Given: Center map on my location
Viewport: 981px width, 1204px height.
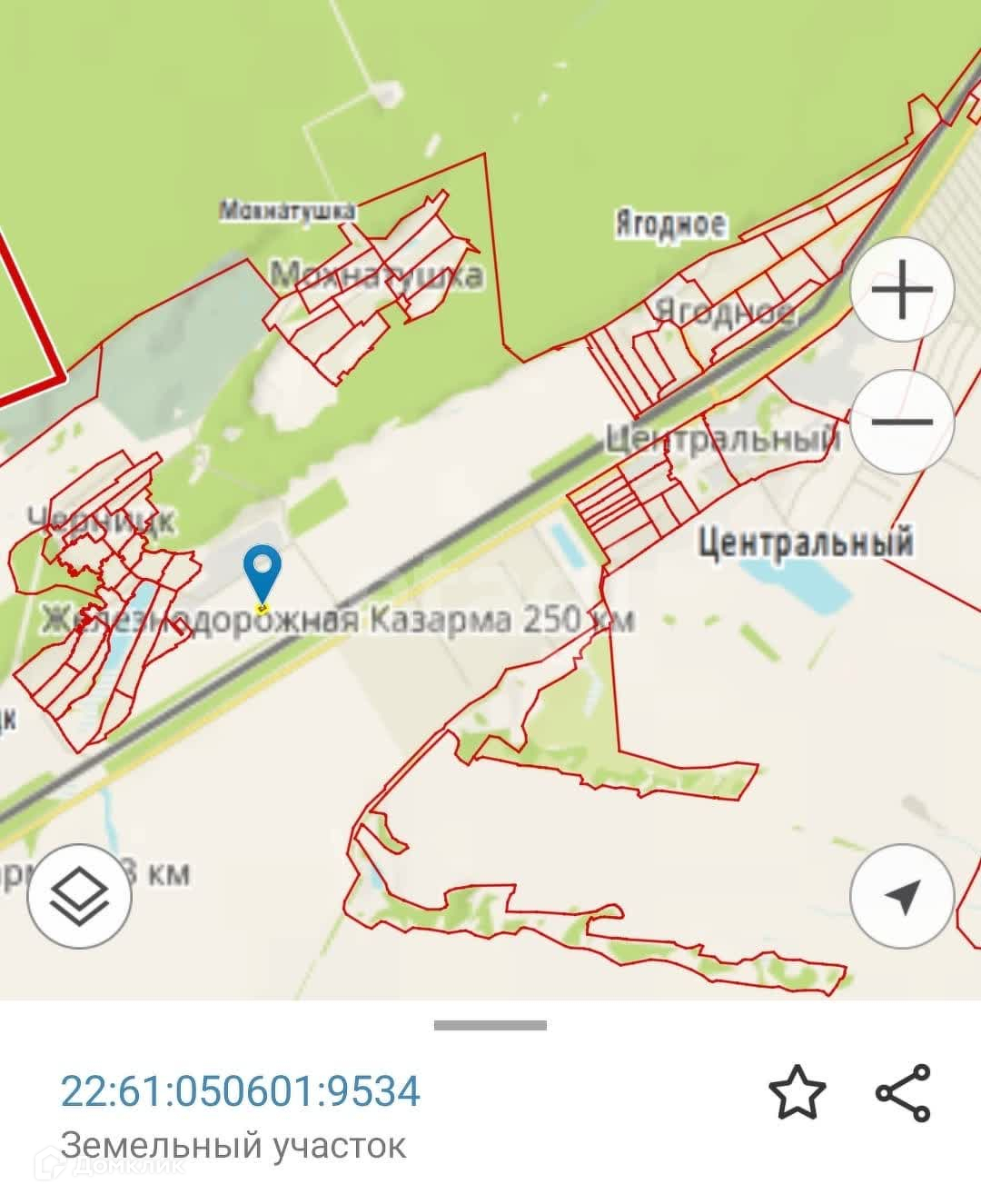Looking at the screenshot, I should (901, 896).
